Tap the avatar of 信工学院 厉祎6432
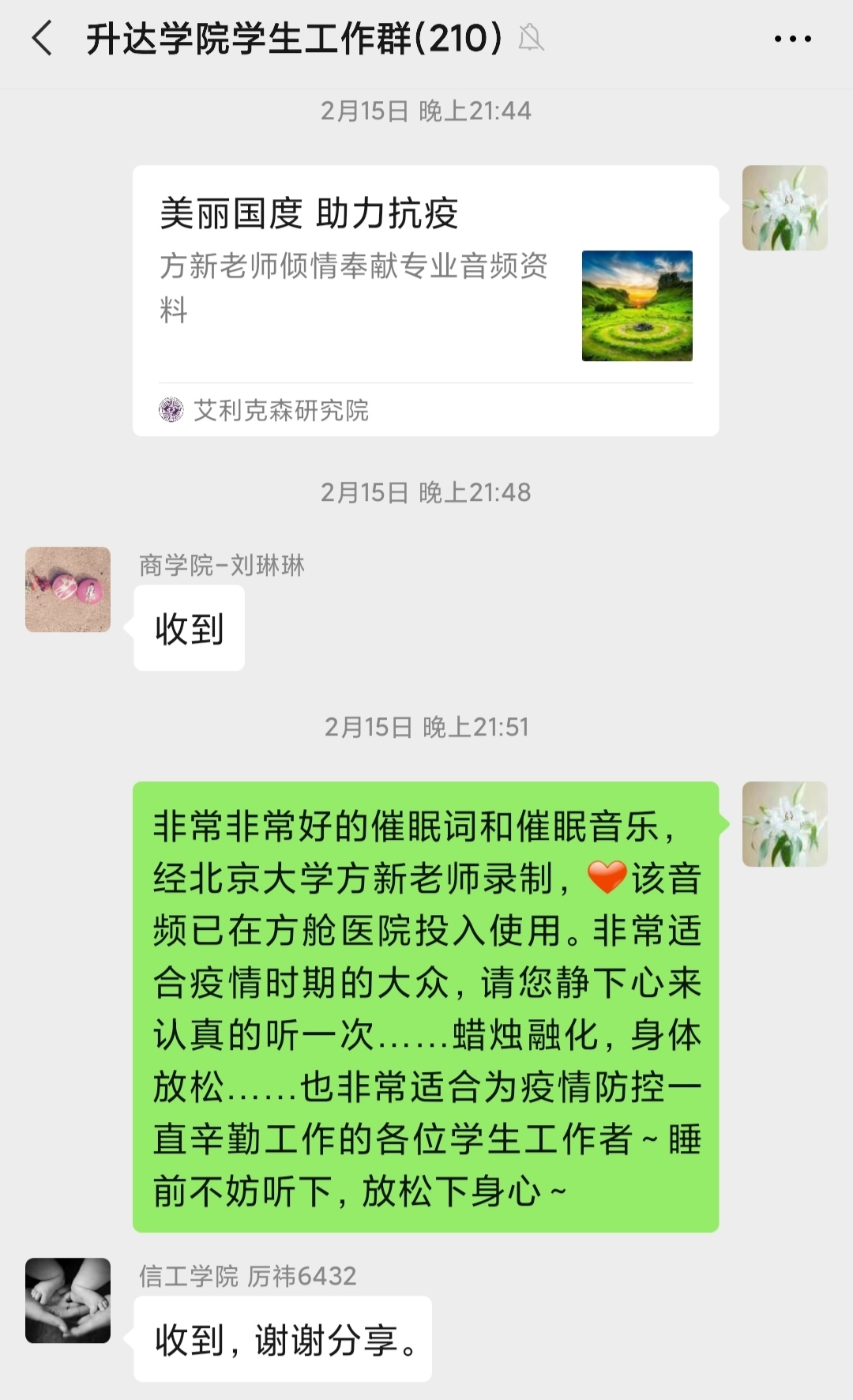The width and height of the screenshot is (853, 1400). pyautogui.click(x=68, y=1300)
